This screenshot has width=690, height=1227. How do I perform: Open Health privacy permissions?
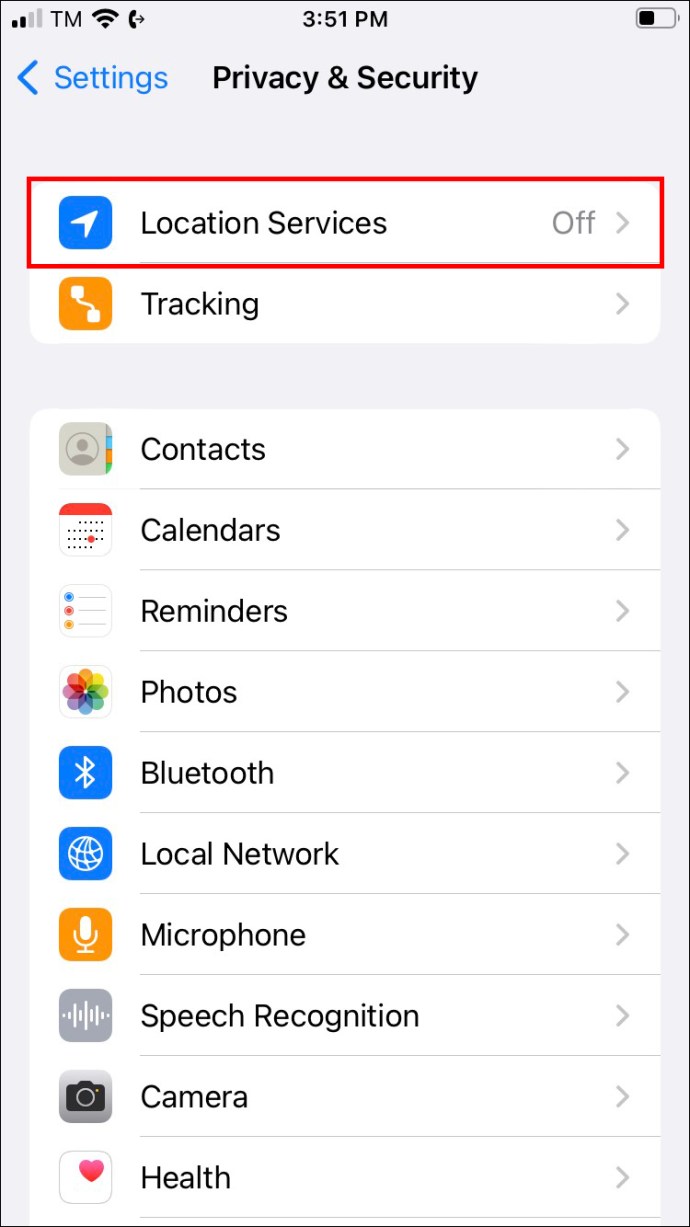point(345,1178)
